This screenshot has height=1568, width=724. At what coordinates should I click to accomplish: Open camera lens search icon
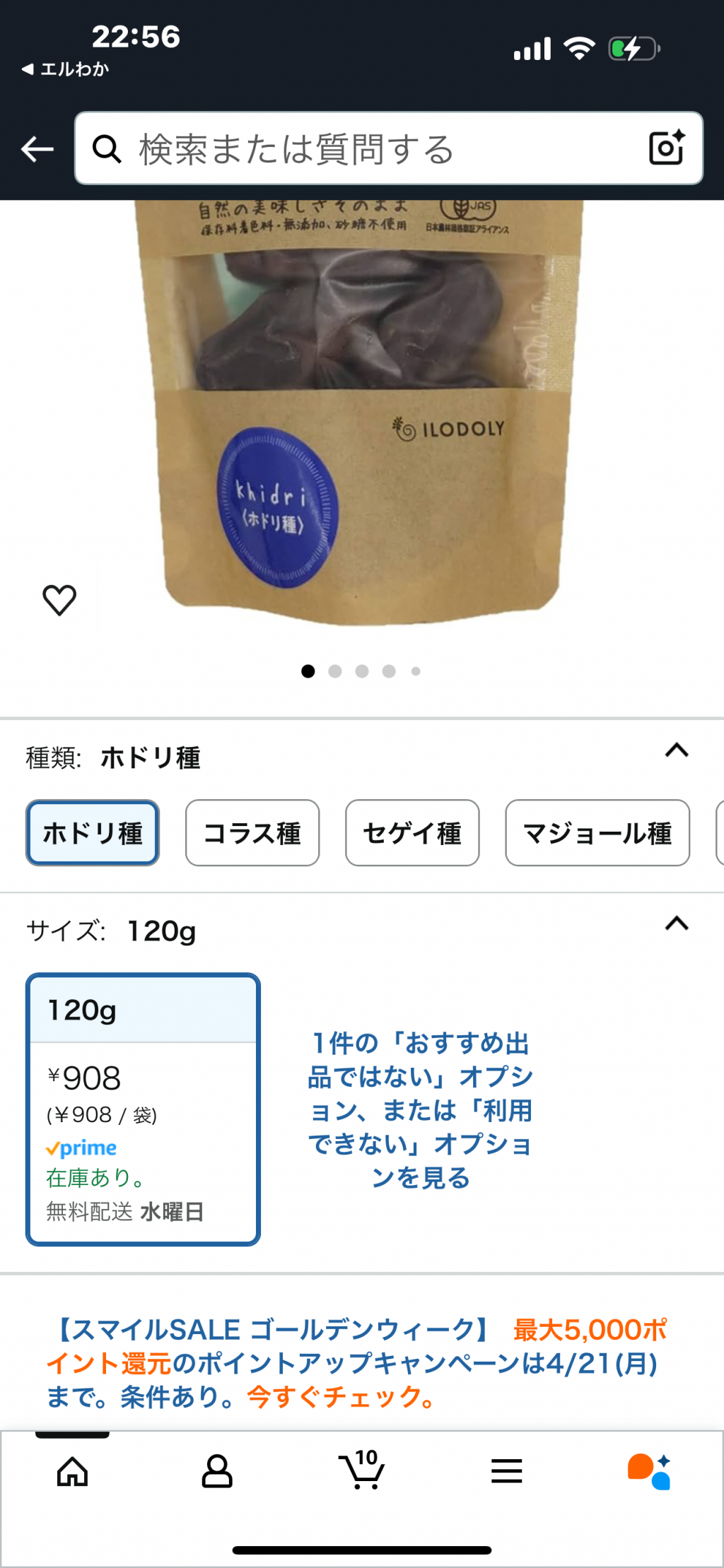667,148
